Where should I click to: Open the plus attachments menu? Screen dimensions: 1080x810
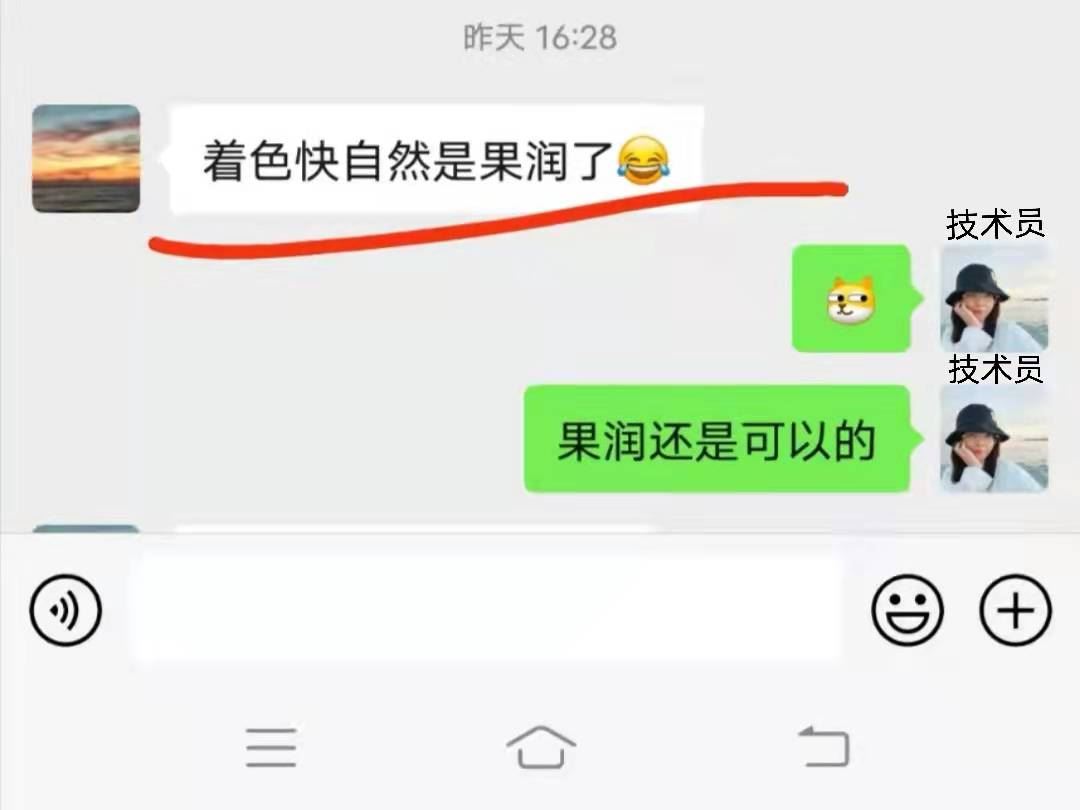pos(1015,609)
